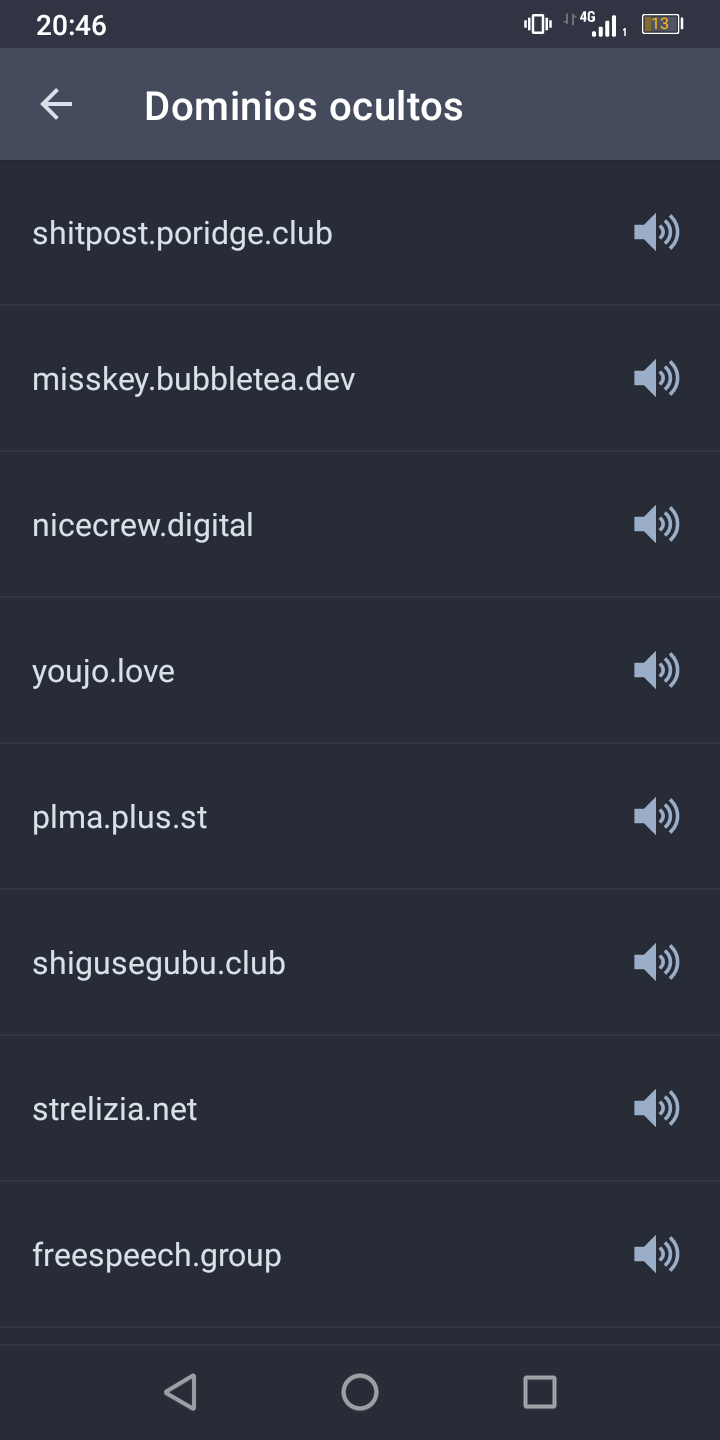Tap speaker icon for misskey.bubbletea.dev
This screenshot has width=720, height=1440.
coord(656,379)
